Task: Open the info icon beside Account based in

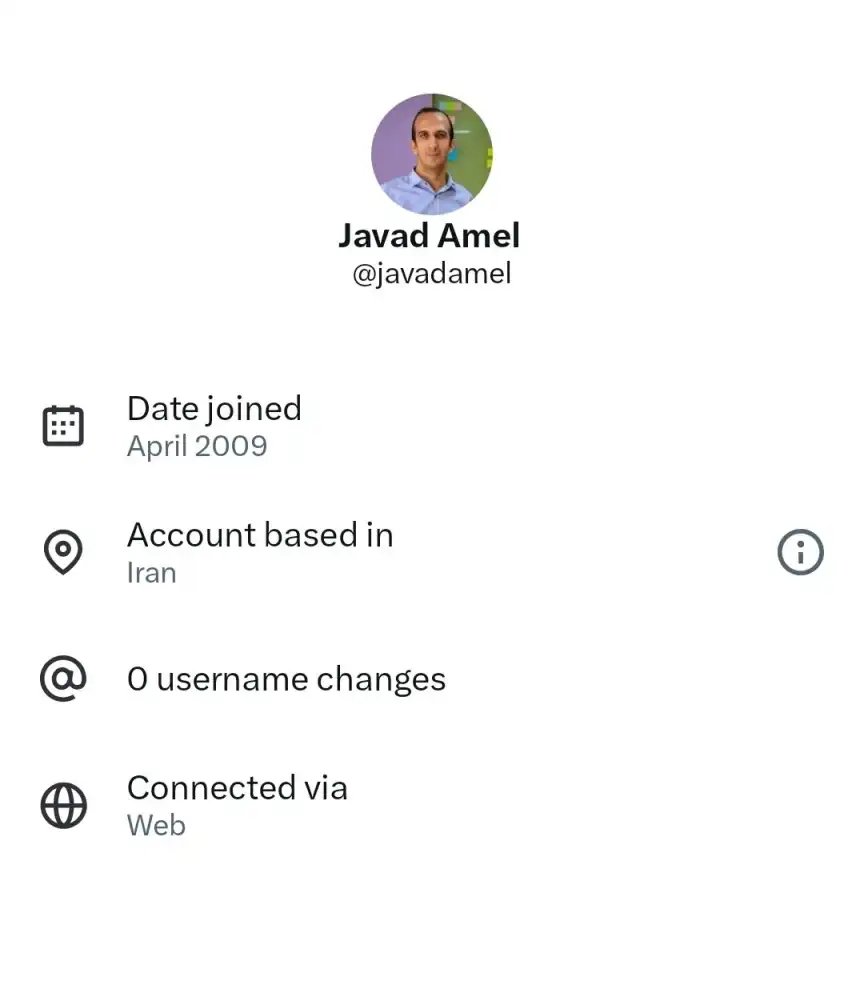Action: coord(800,552)
